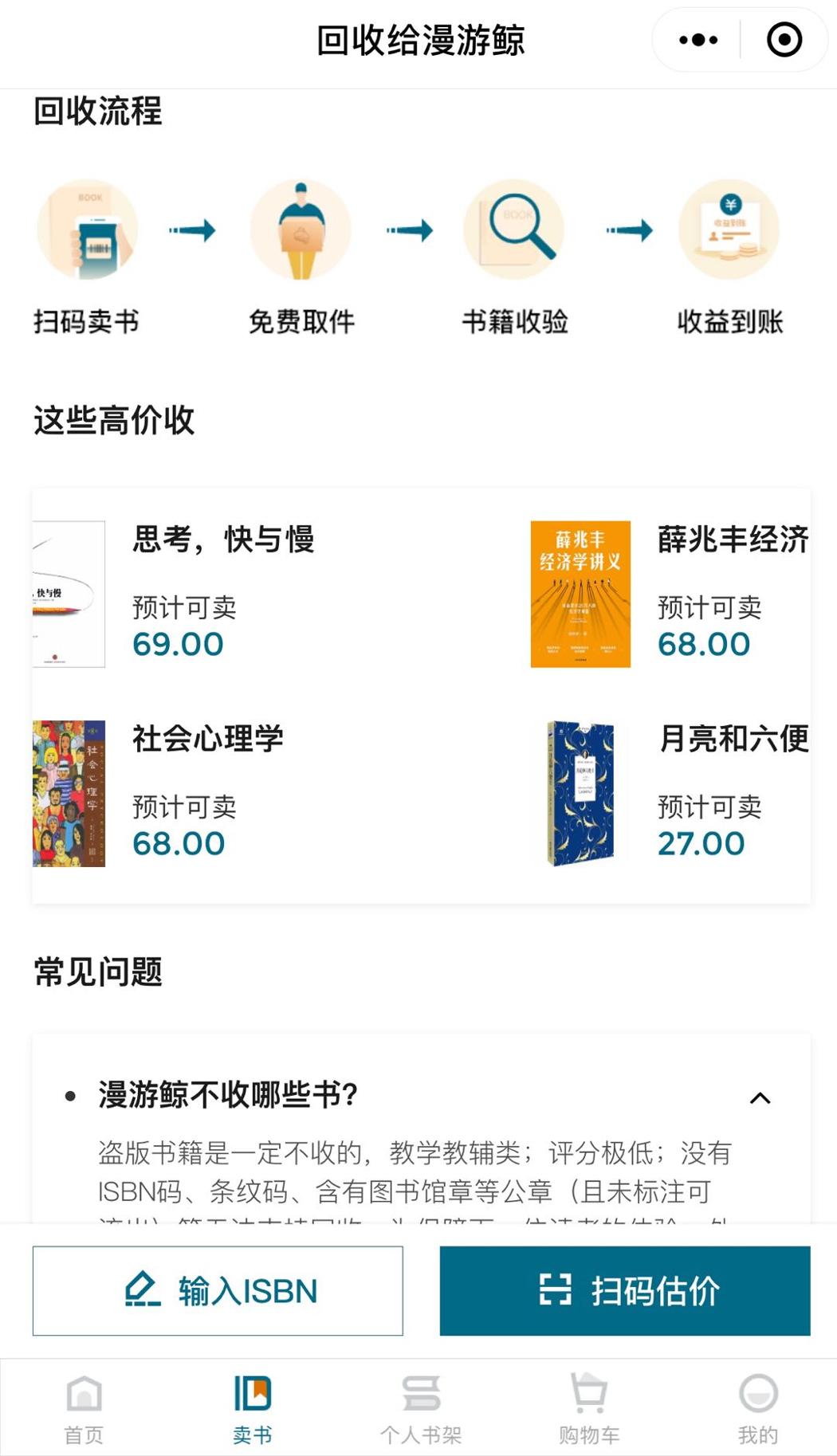Go to the 个人书架 tab
837x1456 pixels.
[420, 1408]
